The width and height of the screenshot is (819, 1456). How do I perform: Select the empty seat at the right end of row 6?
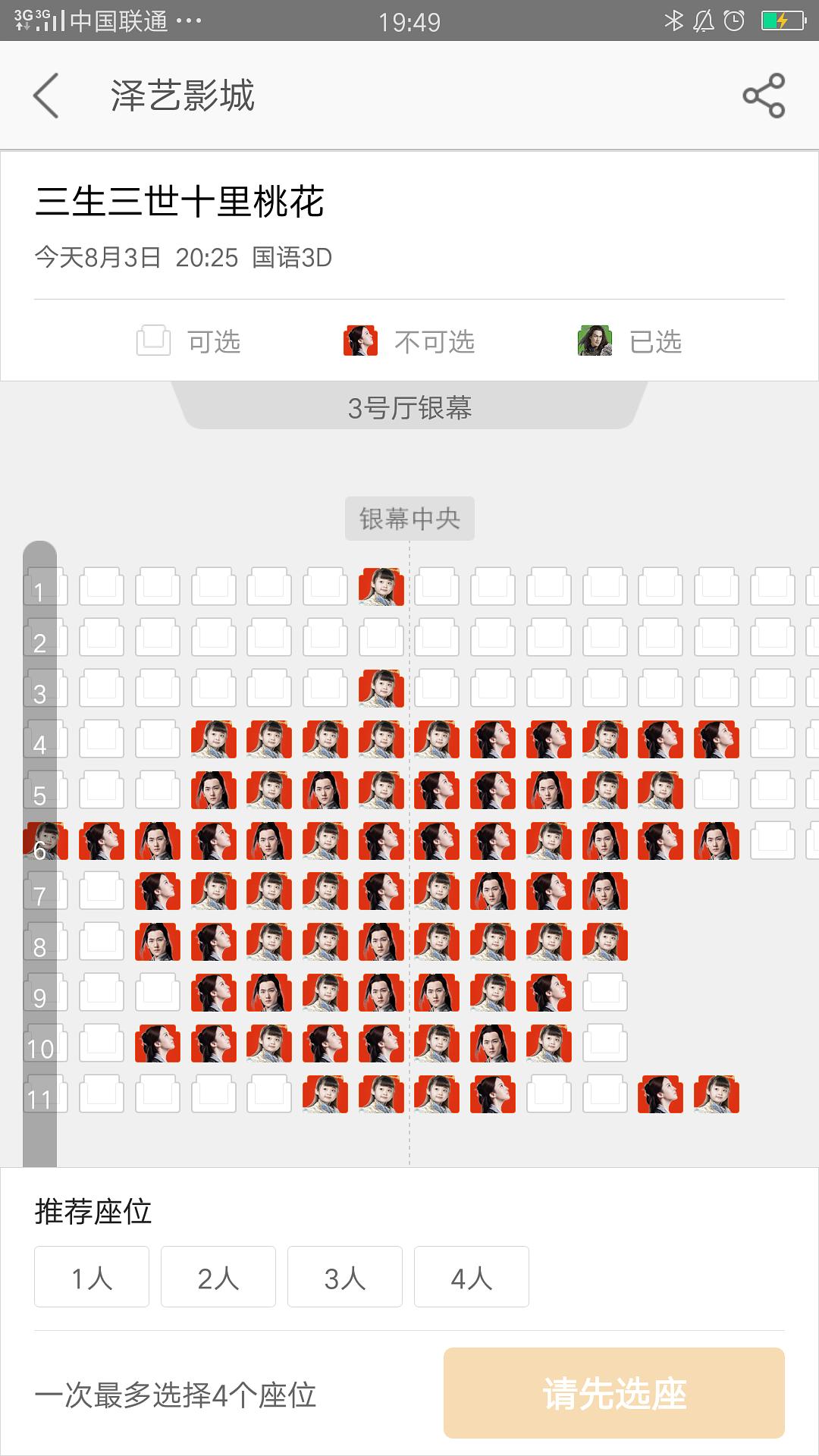pos(772,840)
